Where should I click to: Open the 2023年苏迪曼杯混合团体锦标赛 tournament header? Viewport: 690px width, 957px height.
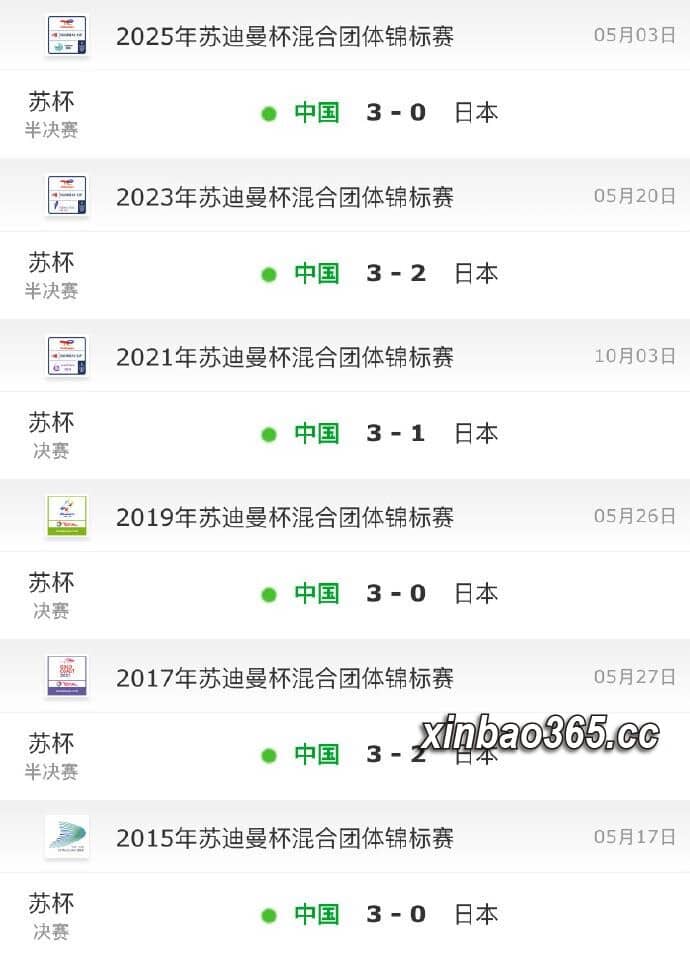284,197
